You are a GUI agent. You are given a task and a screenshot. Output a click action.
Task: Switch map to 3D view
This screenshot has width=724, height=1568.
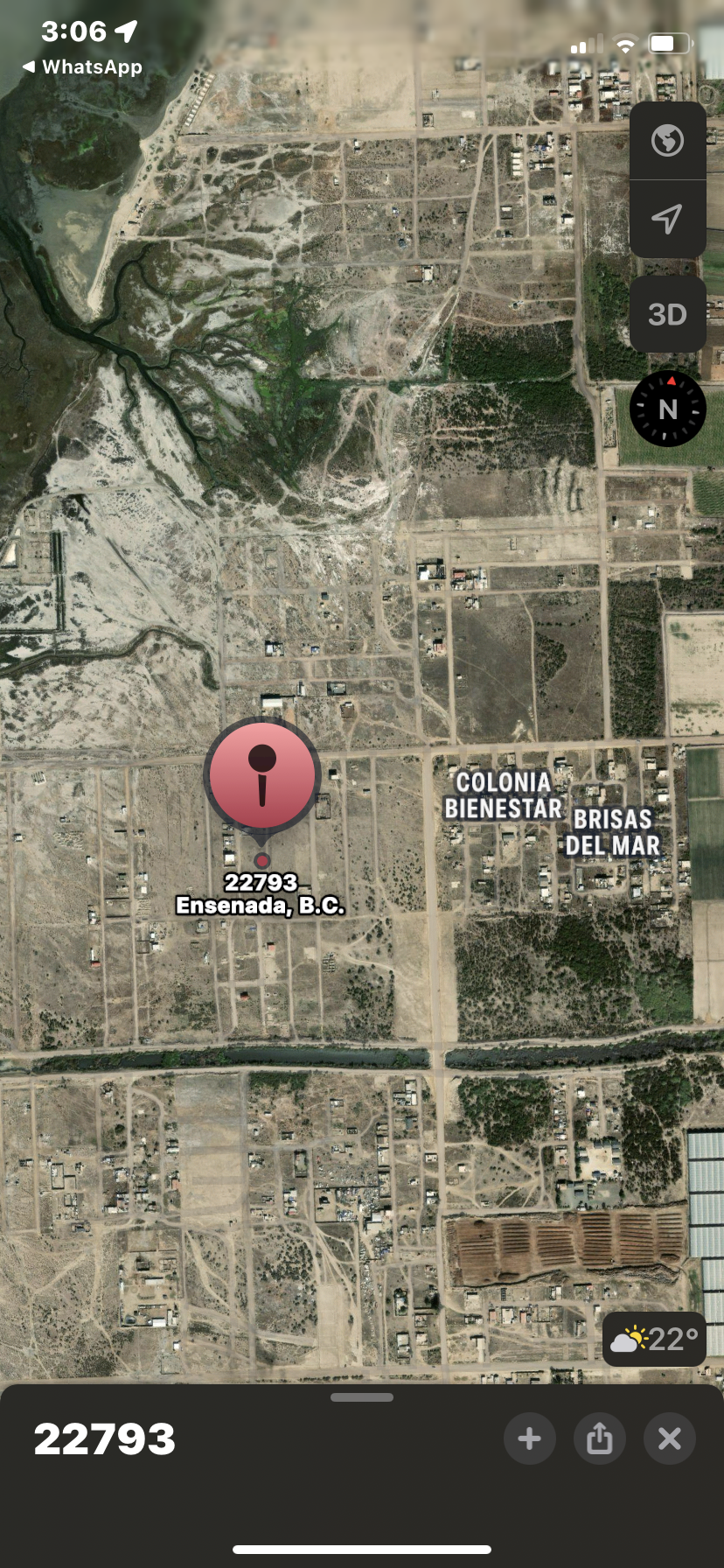coord(667,314)
